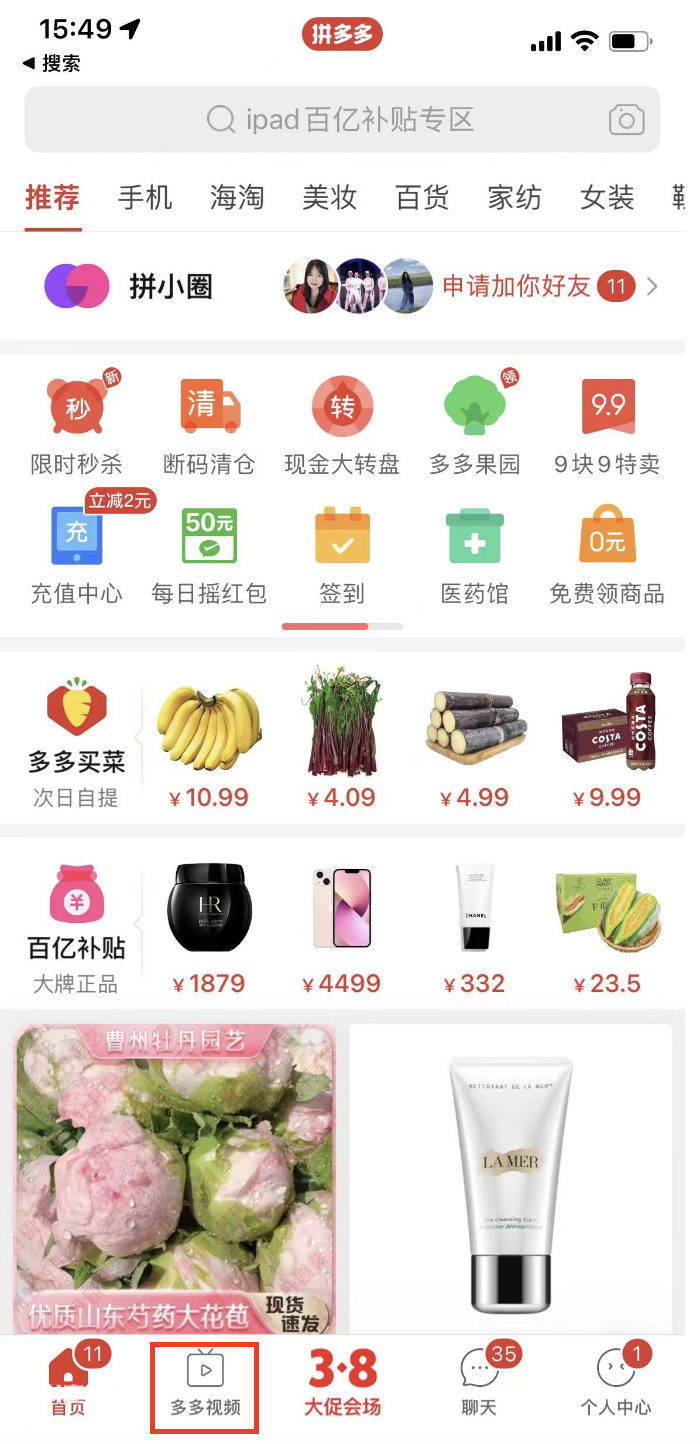Open 多多果园 orchard

475,424
